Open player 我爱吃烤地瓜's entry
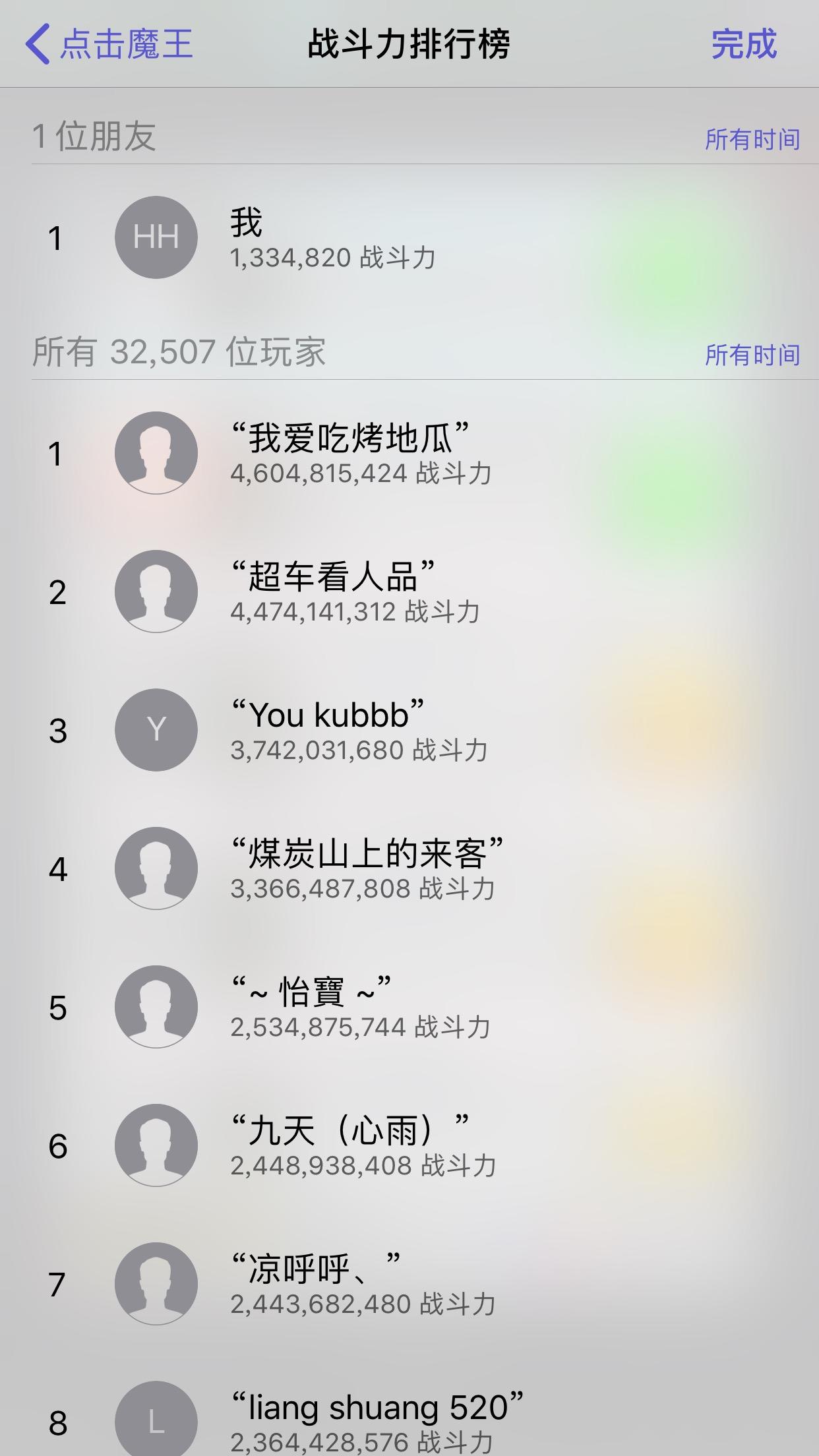 (409, 453)
